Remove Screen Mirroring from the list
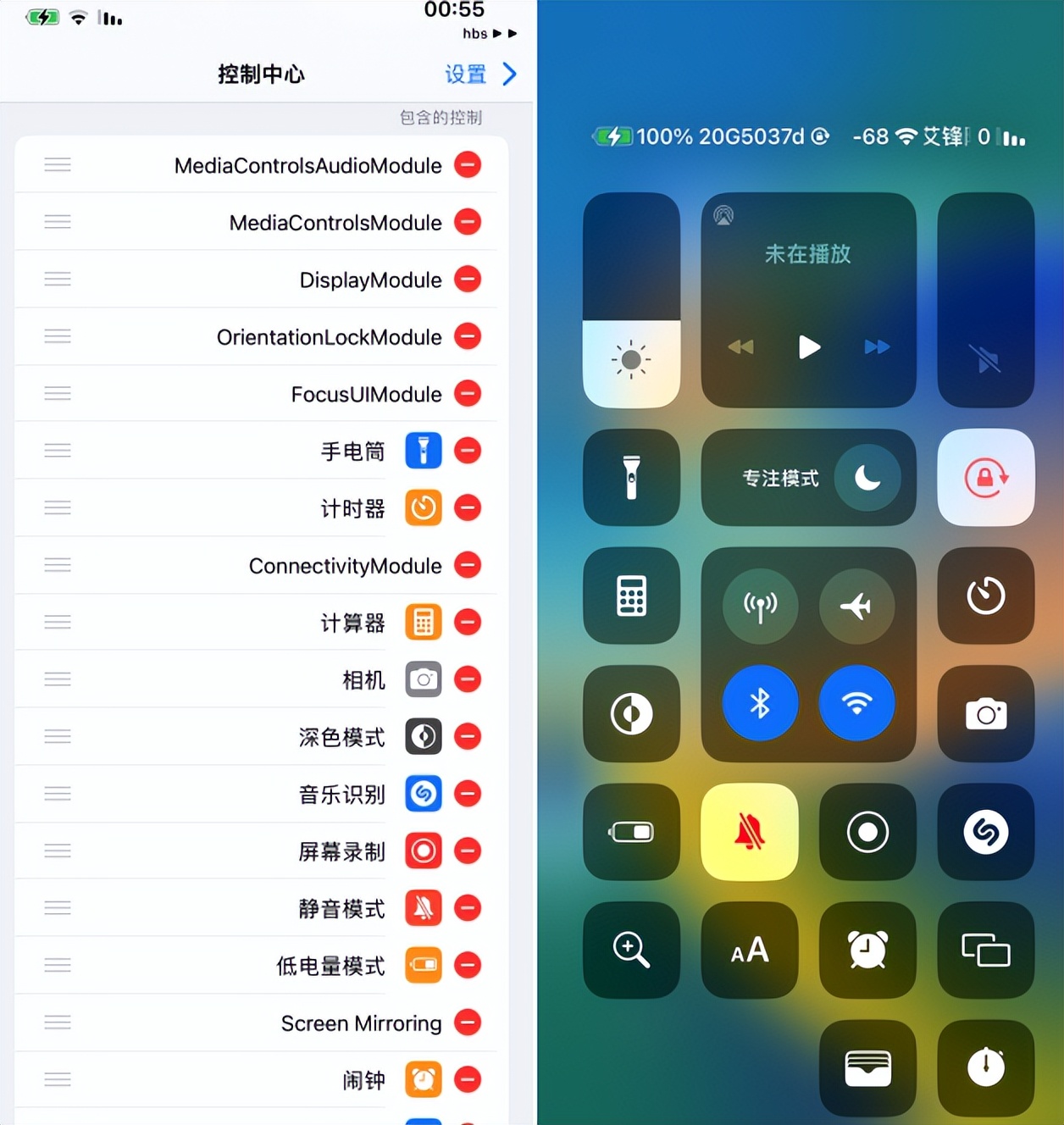Viewport: 1064px width, 1125px height. (468, 1022)
